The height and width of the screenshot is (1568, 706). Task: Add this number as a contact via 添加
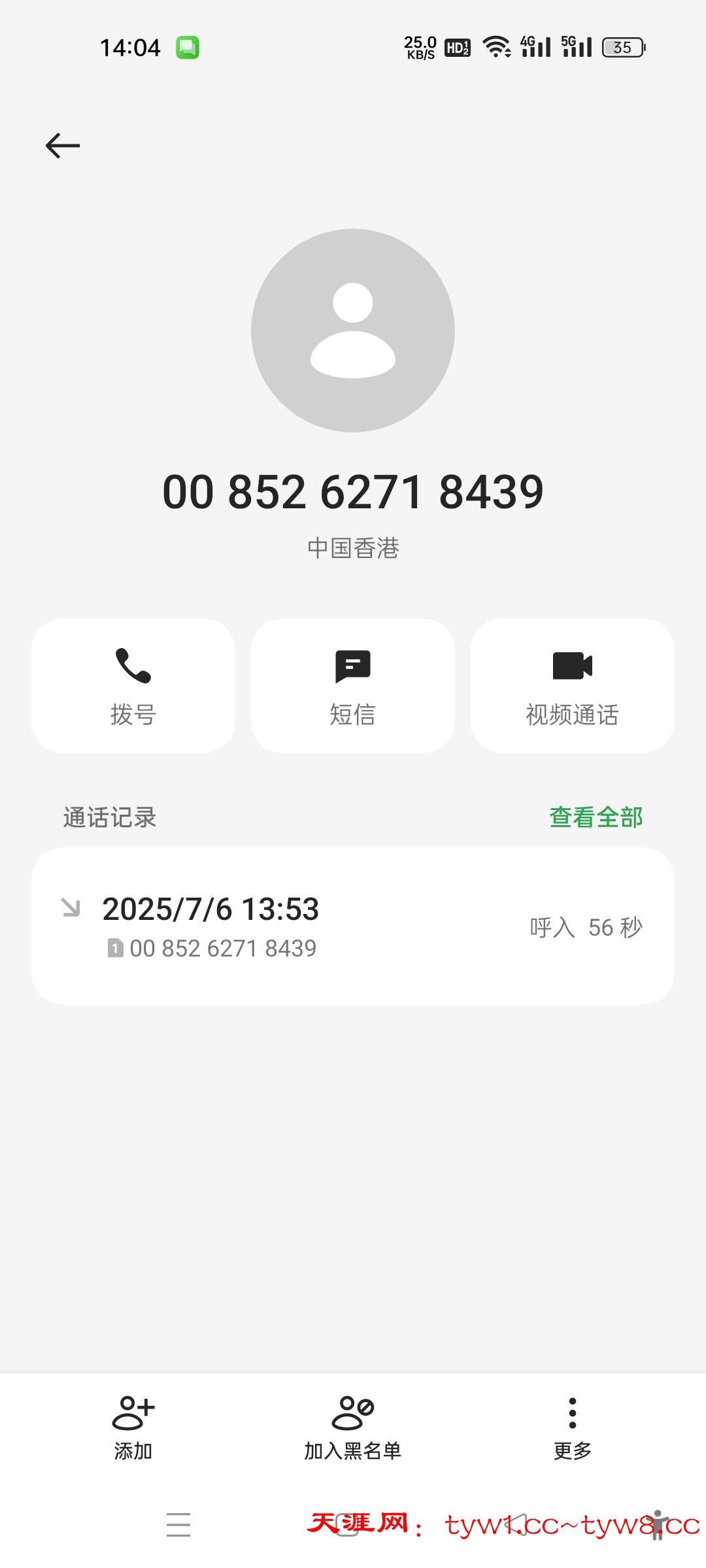133,1428
